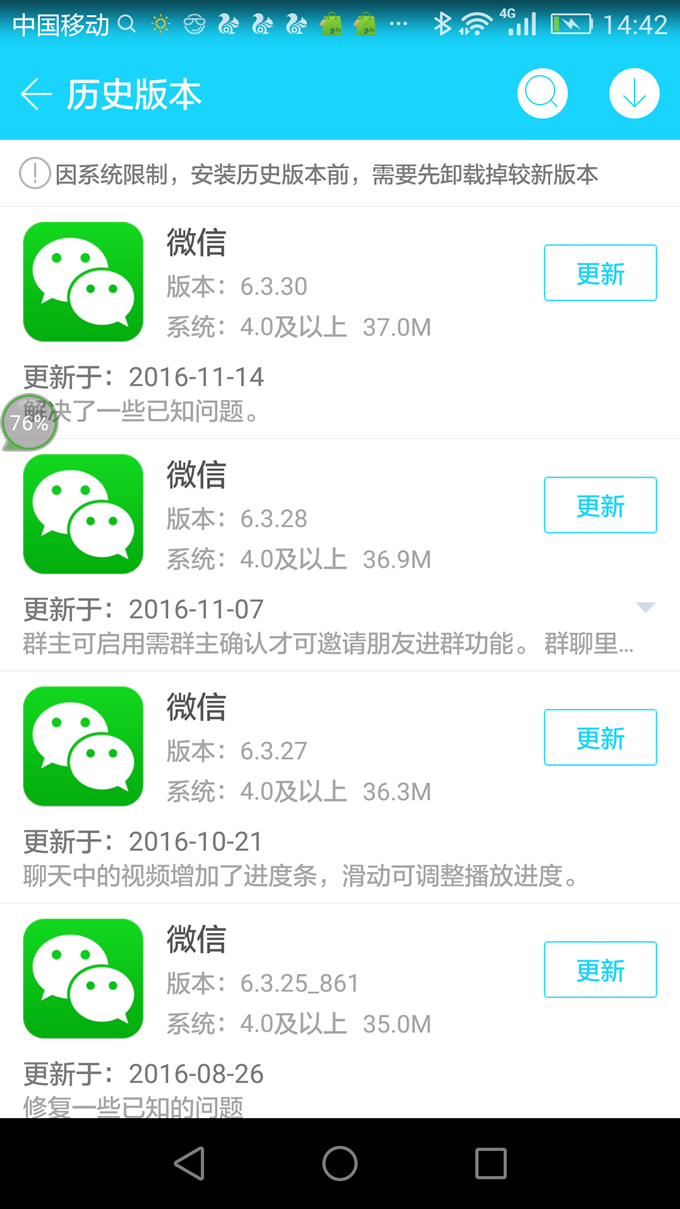680x1209 pixels.
Task: Tap the system home button
Action: 340,1163
